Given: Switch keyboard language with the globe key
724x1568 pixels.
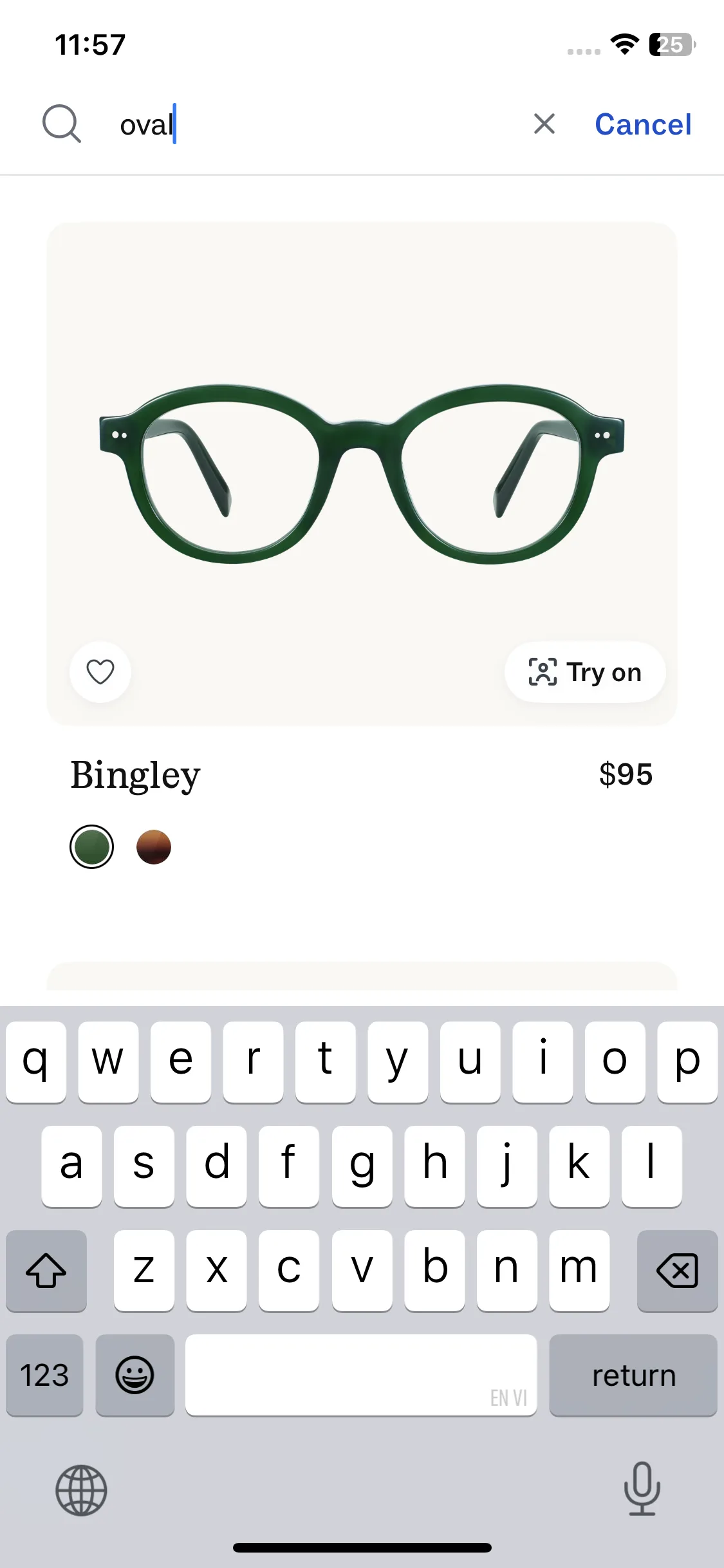Looking at the screenshot, I should coord(81,1490).
